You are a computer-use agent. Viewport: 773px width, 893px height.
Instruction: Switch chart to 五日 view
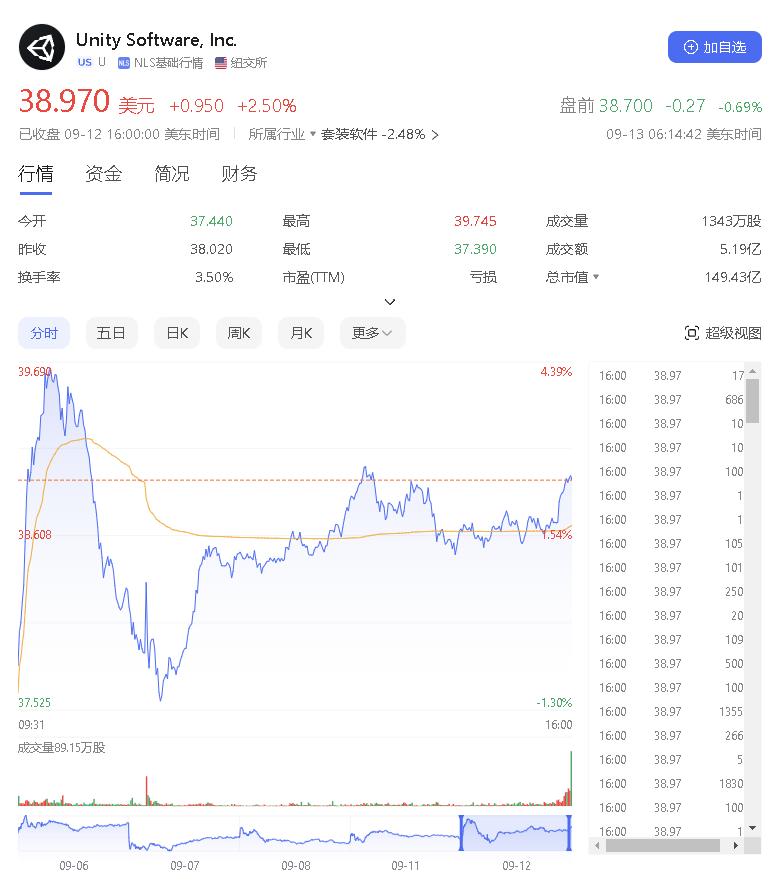(x=111, y=333)
